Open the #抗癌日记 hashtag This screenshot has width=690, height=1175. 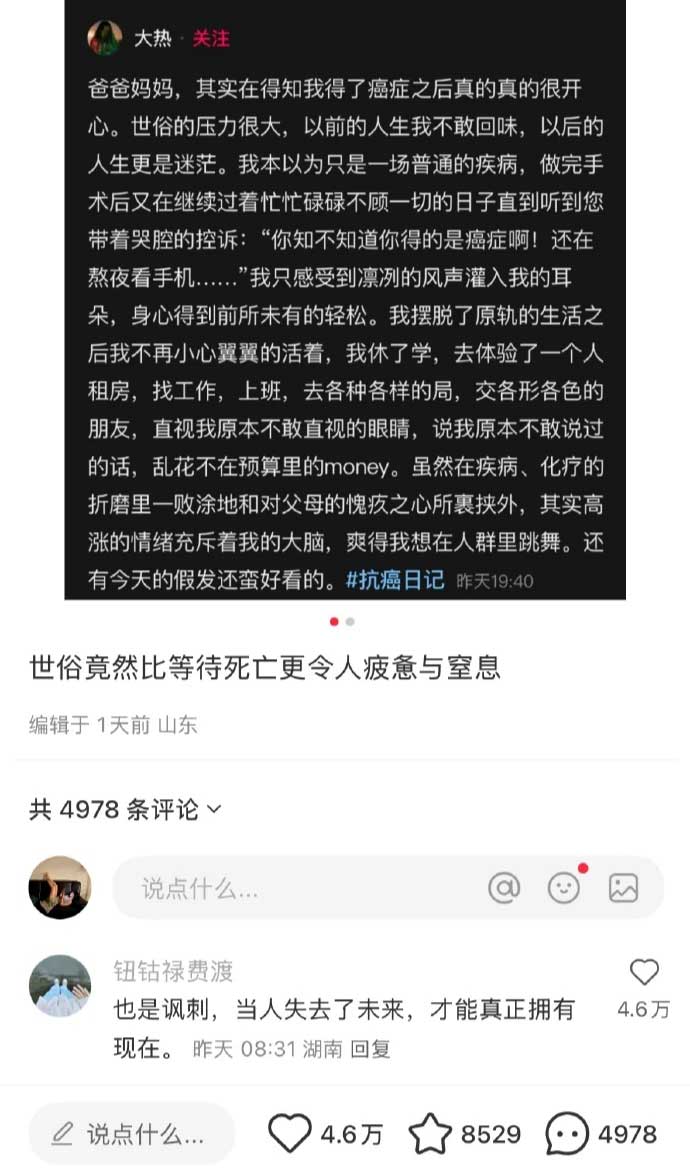pos(394,579)
